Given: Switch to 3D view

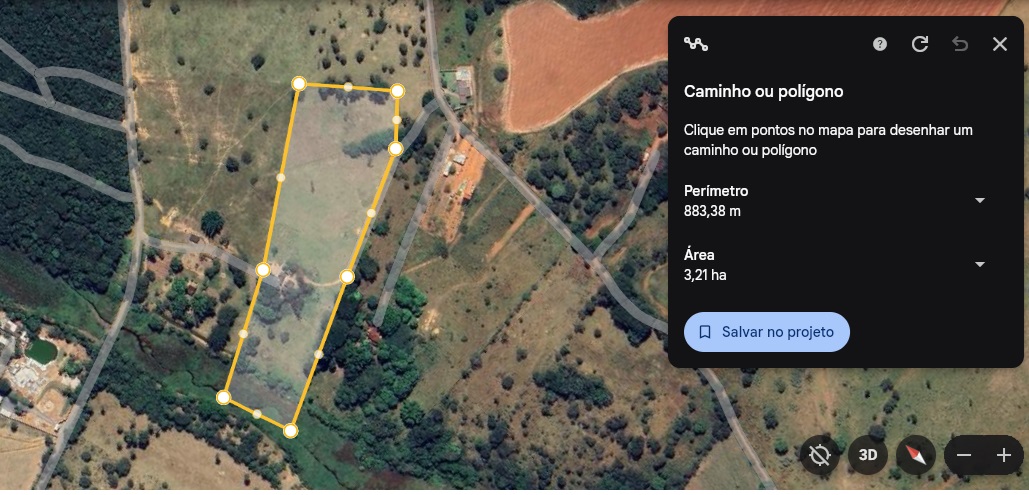Looking at the screenshot, I should [x=868, y=455].
